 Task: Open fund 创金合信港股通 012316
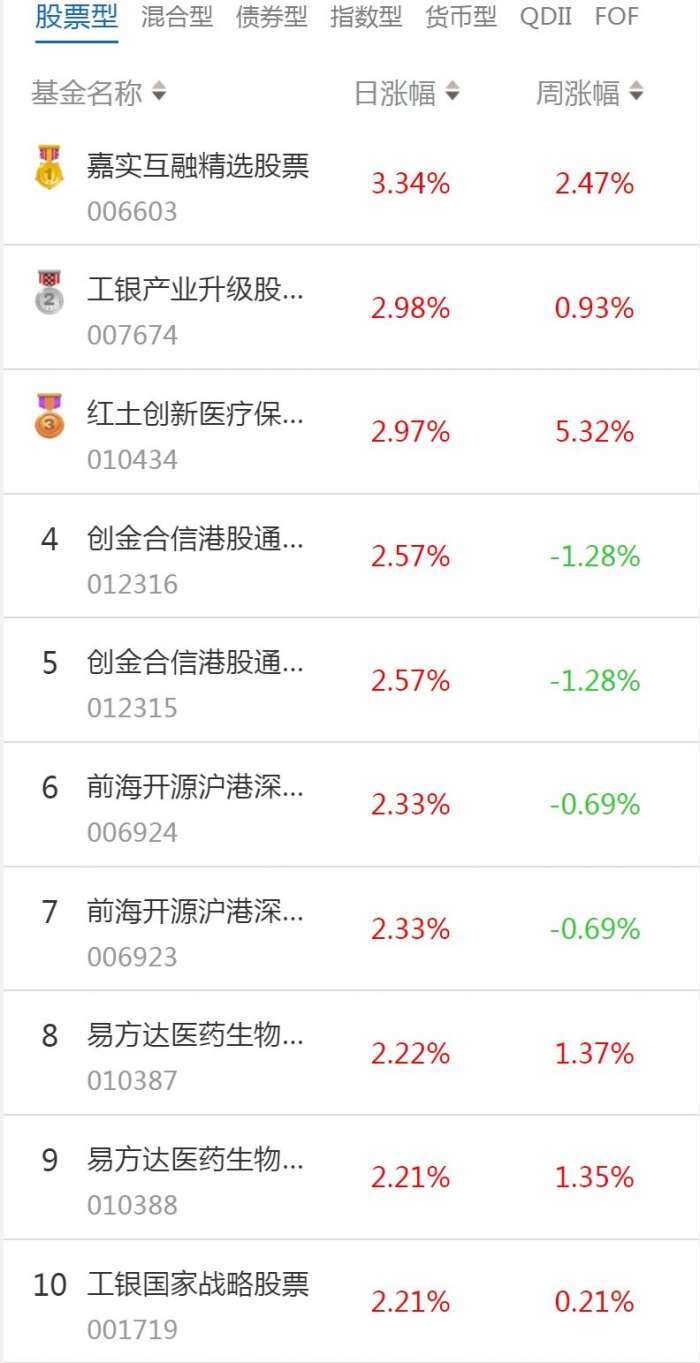tap(196, 557)
